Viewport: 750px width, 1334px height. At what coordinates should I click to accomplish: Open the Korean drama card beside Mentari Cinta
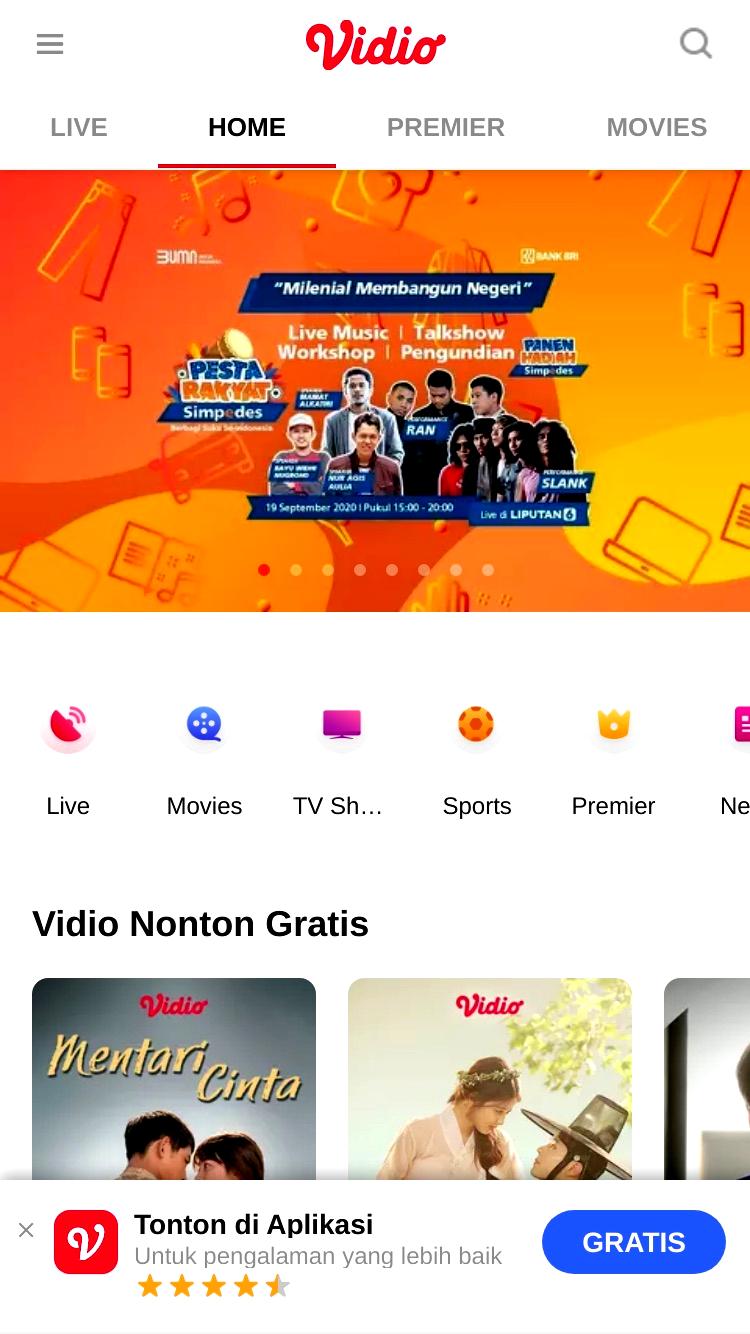(490, 1079)
